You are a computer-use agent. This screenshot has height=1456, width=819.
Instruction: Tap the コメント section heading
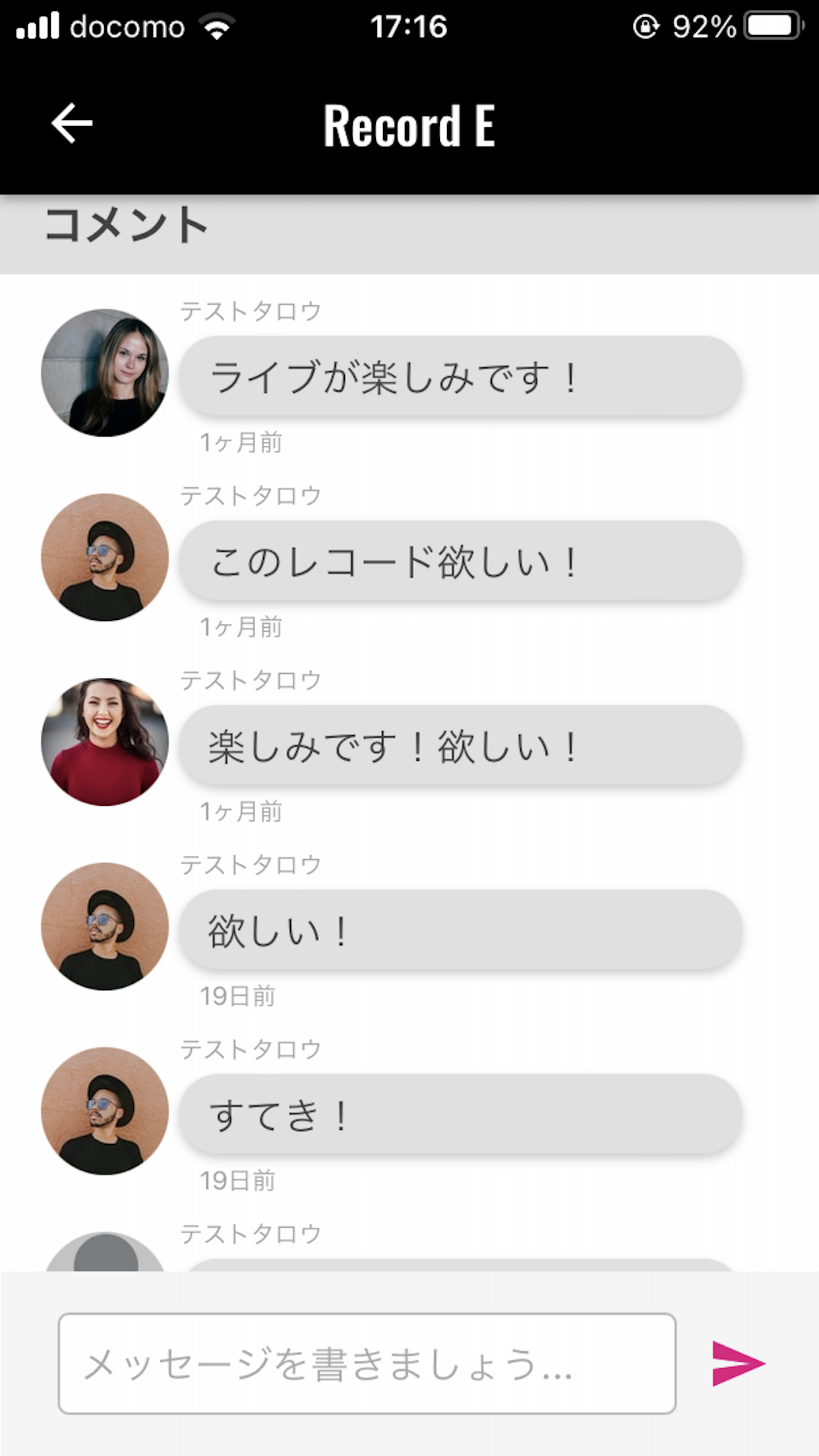[x=127, y=224]
